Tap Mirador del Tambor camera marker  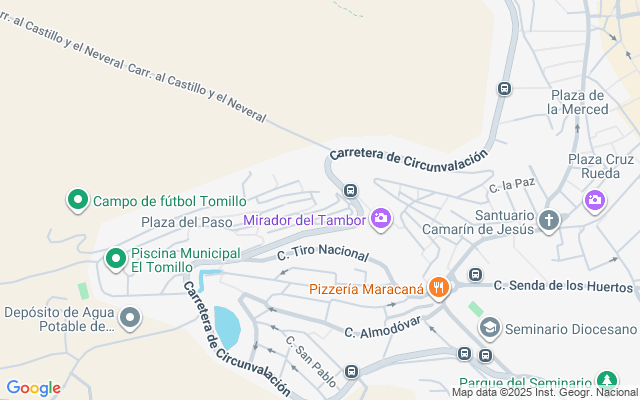coord(381,218)
